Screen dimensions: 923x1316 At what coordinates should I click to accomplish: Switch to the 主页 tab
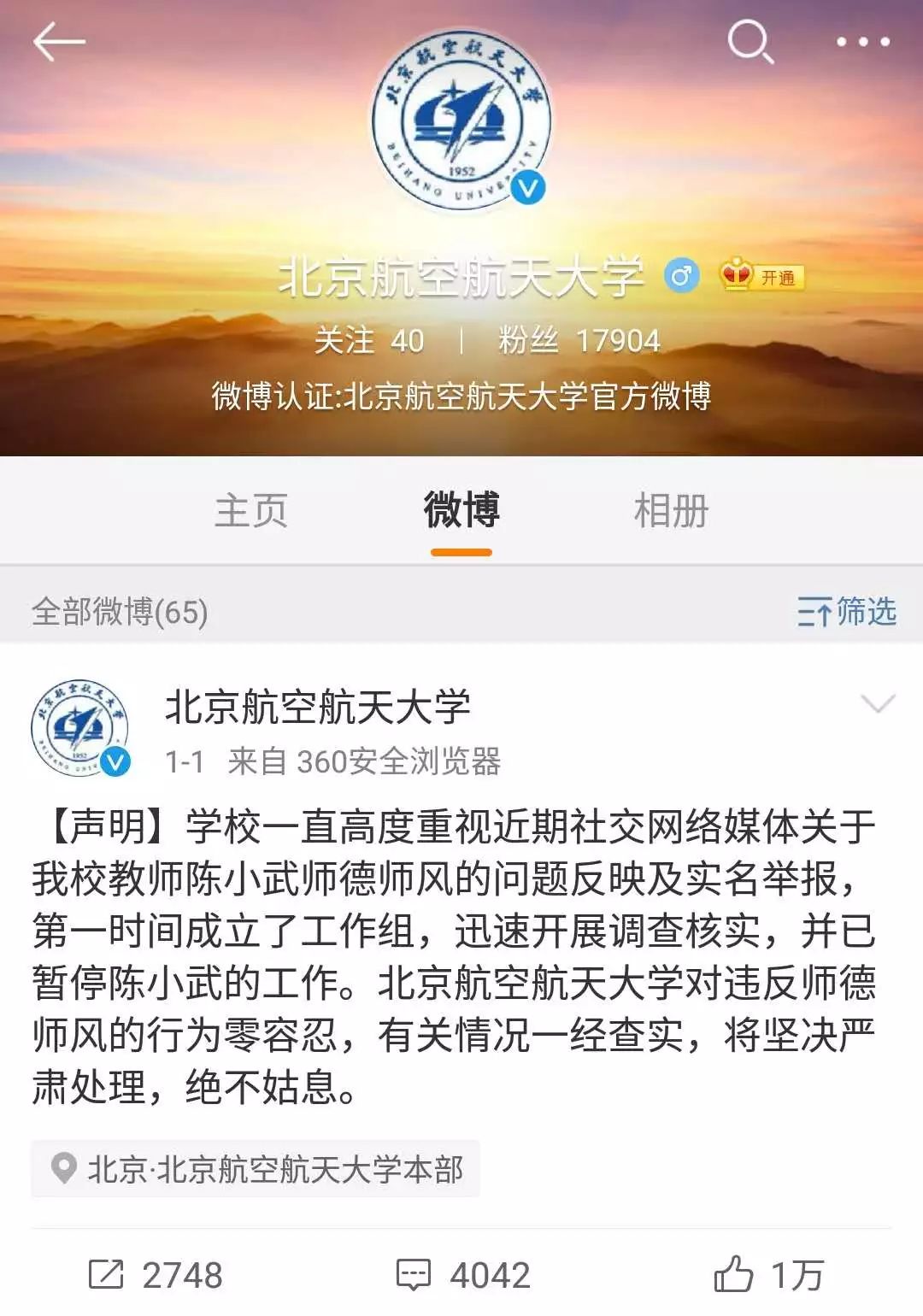(250, 511)
